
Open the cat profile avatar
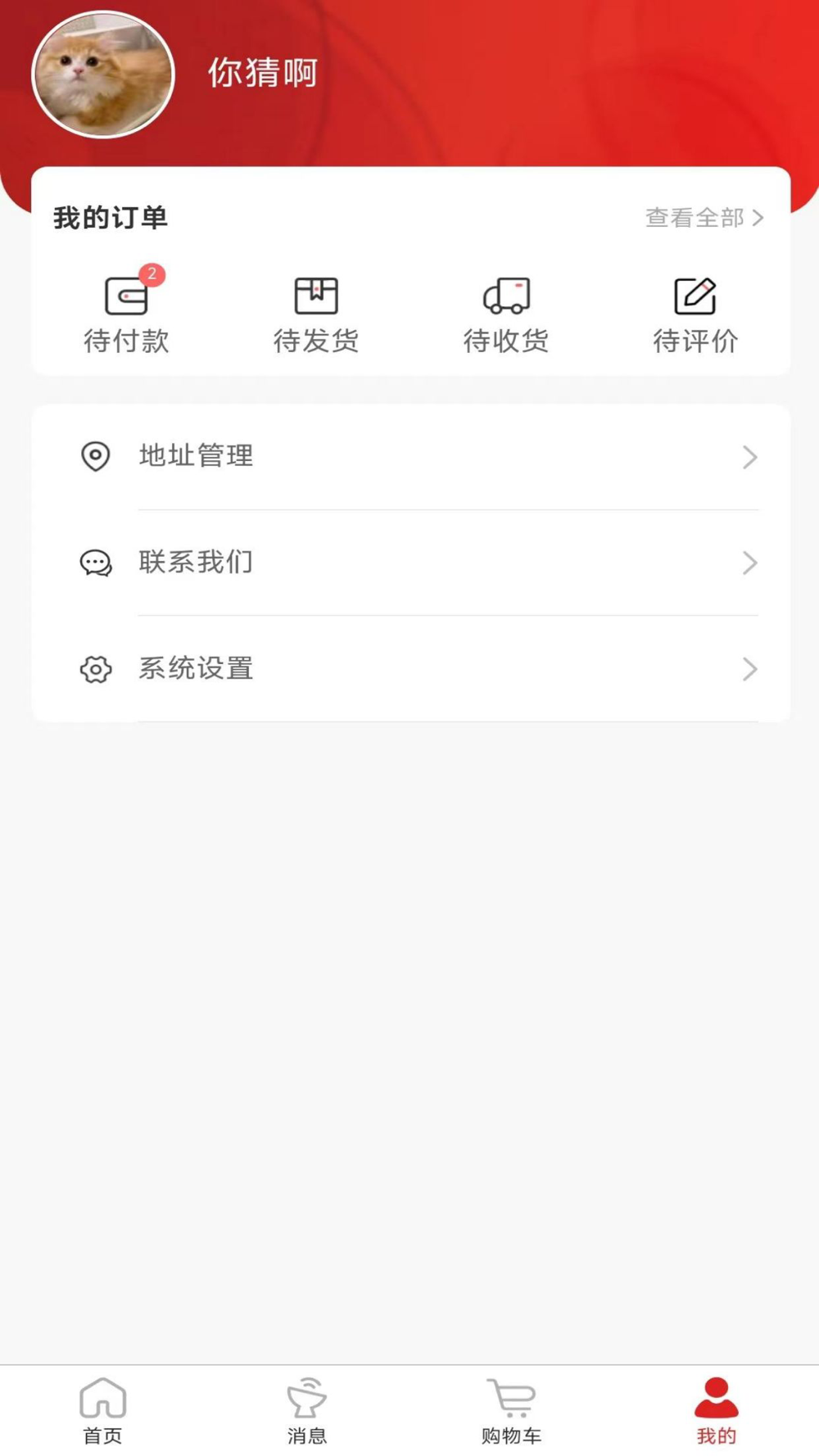pyautogui.click(x=103, y=75)
